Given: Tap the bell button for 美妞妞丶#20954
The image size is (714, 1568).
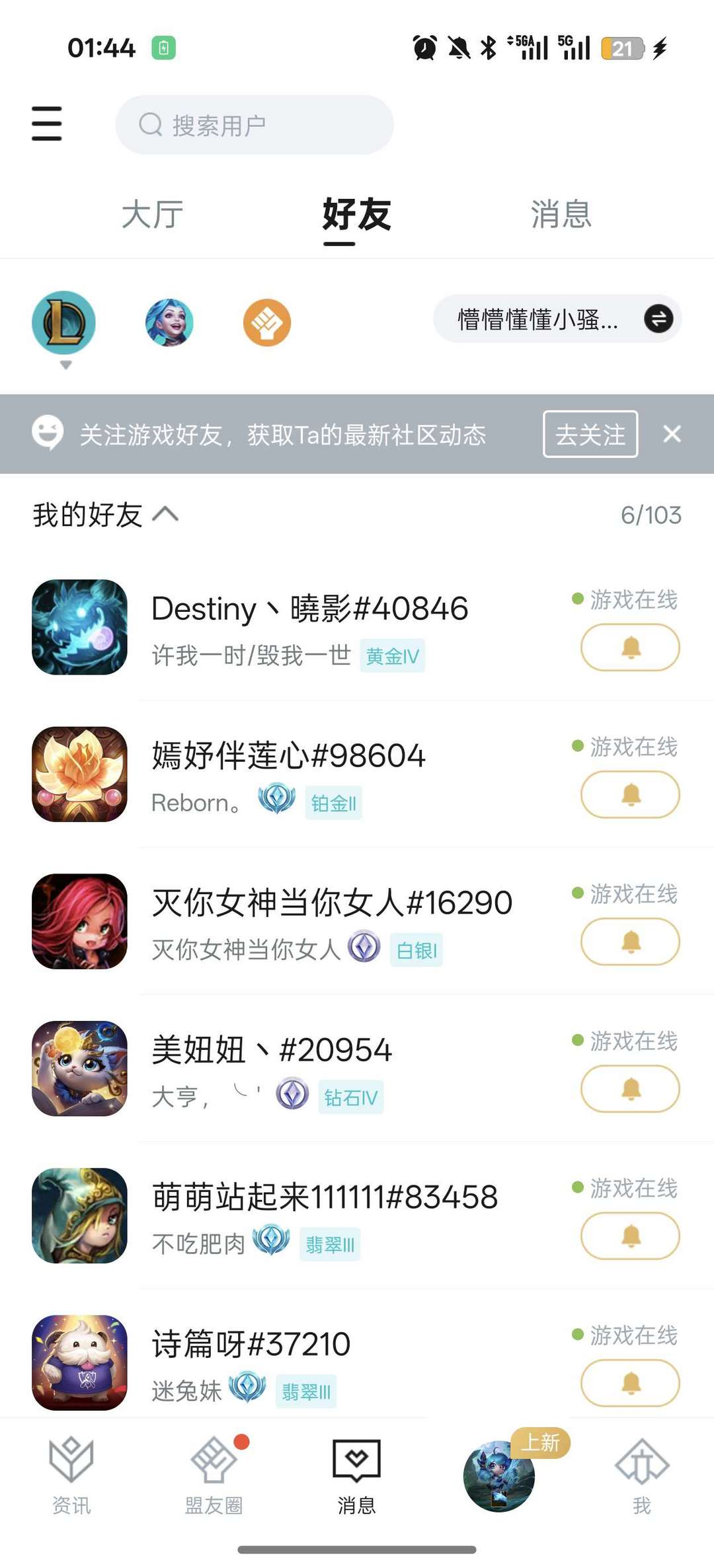Looking at the screenshot, I should (x=630, y=1089).
